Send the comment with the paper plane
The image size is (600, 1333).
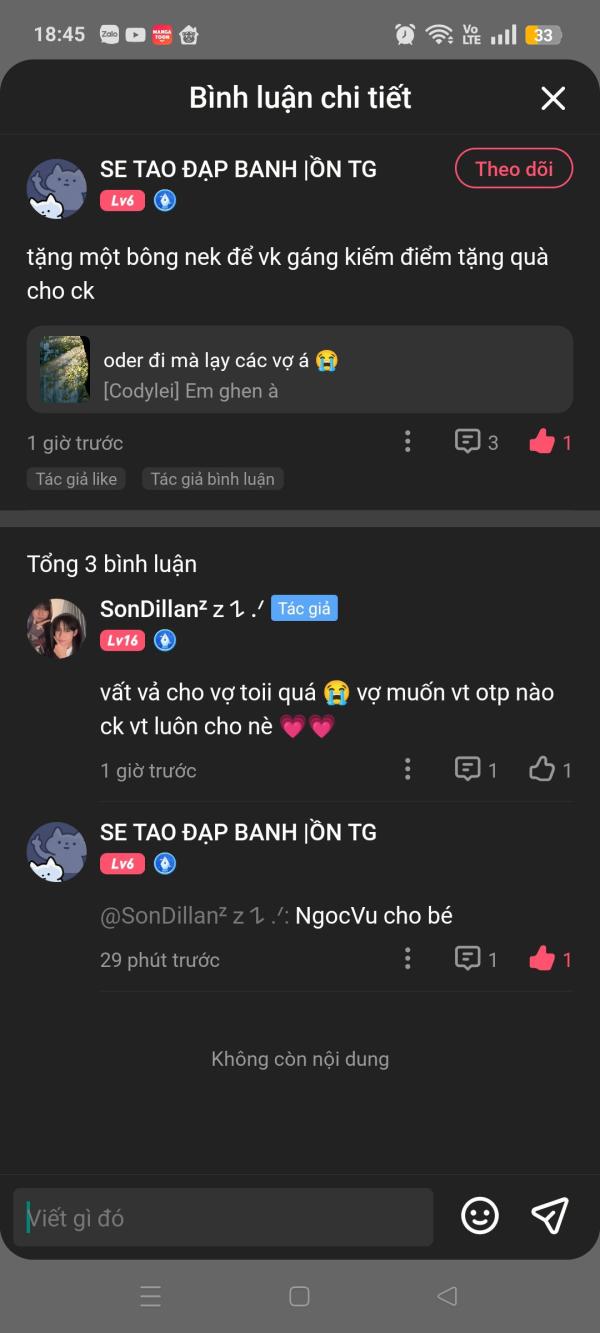(550, 1216)
